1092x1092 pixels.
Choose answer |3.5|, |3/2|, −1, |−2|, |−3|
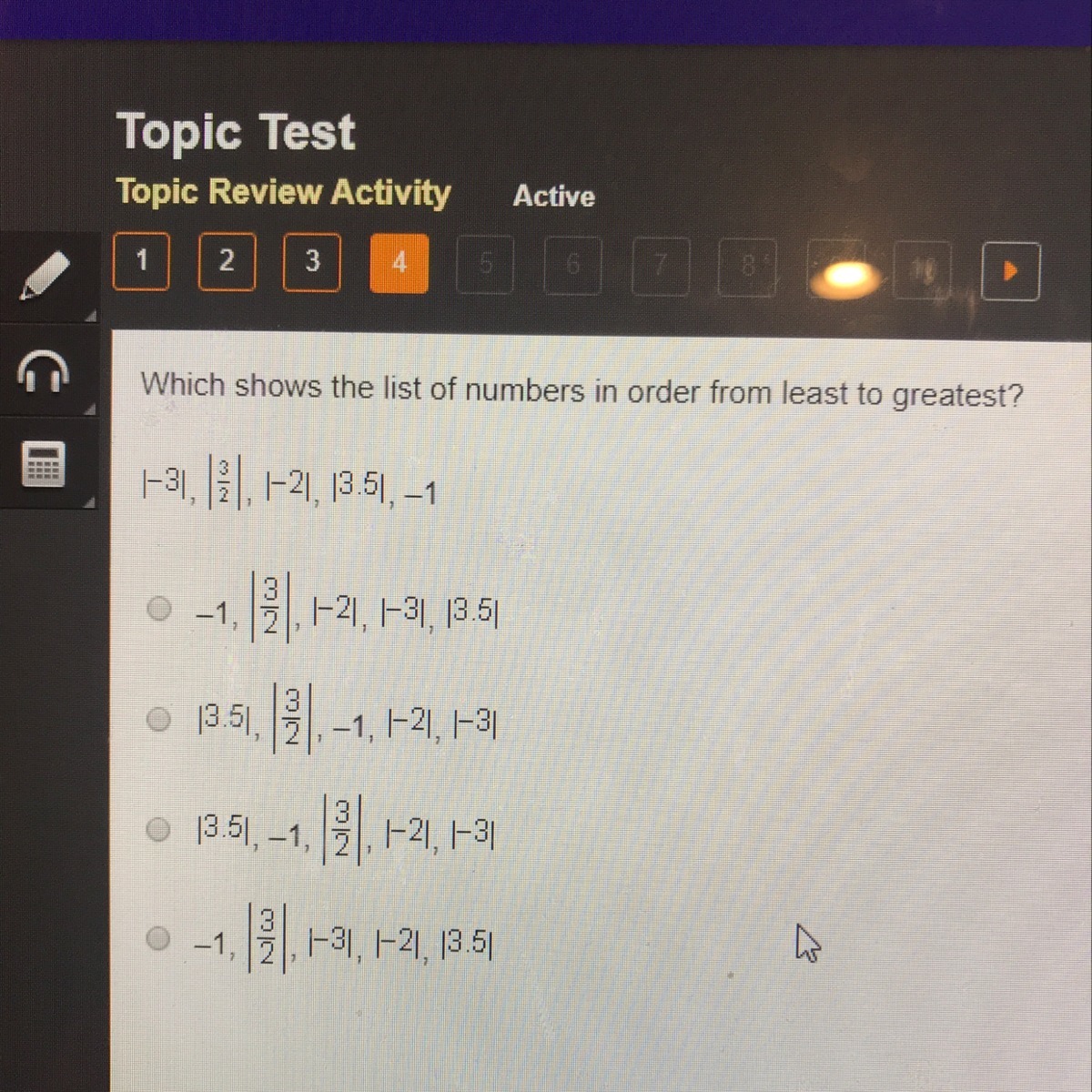click(x=159, y=720)
